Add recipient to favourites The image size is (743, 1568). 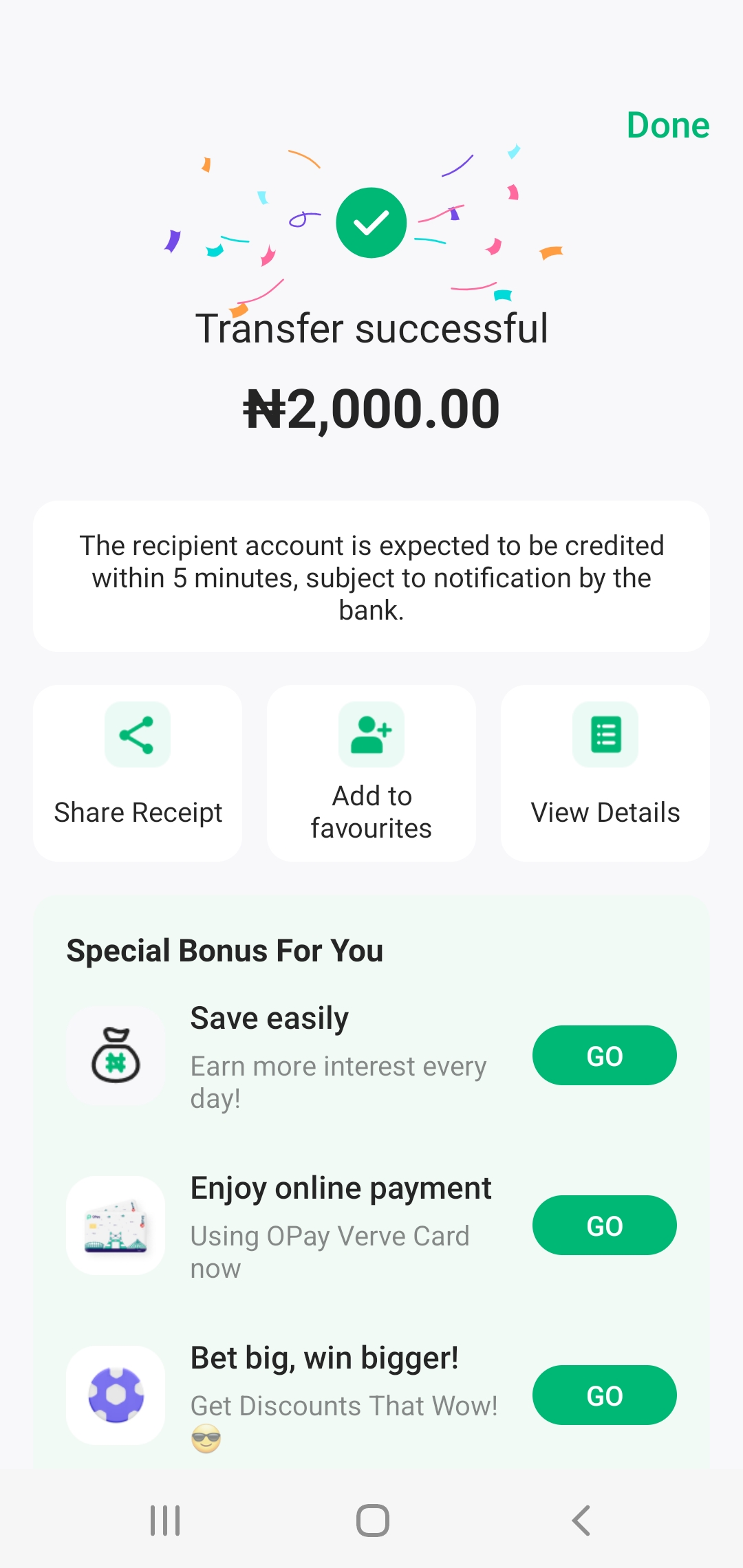click(371, 772)
